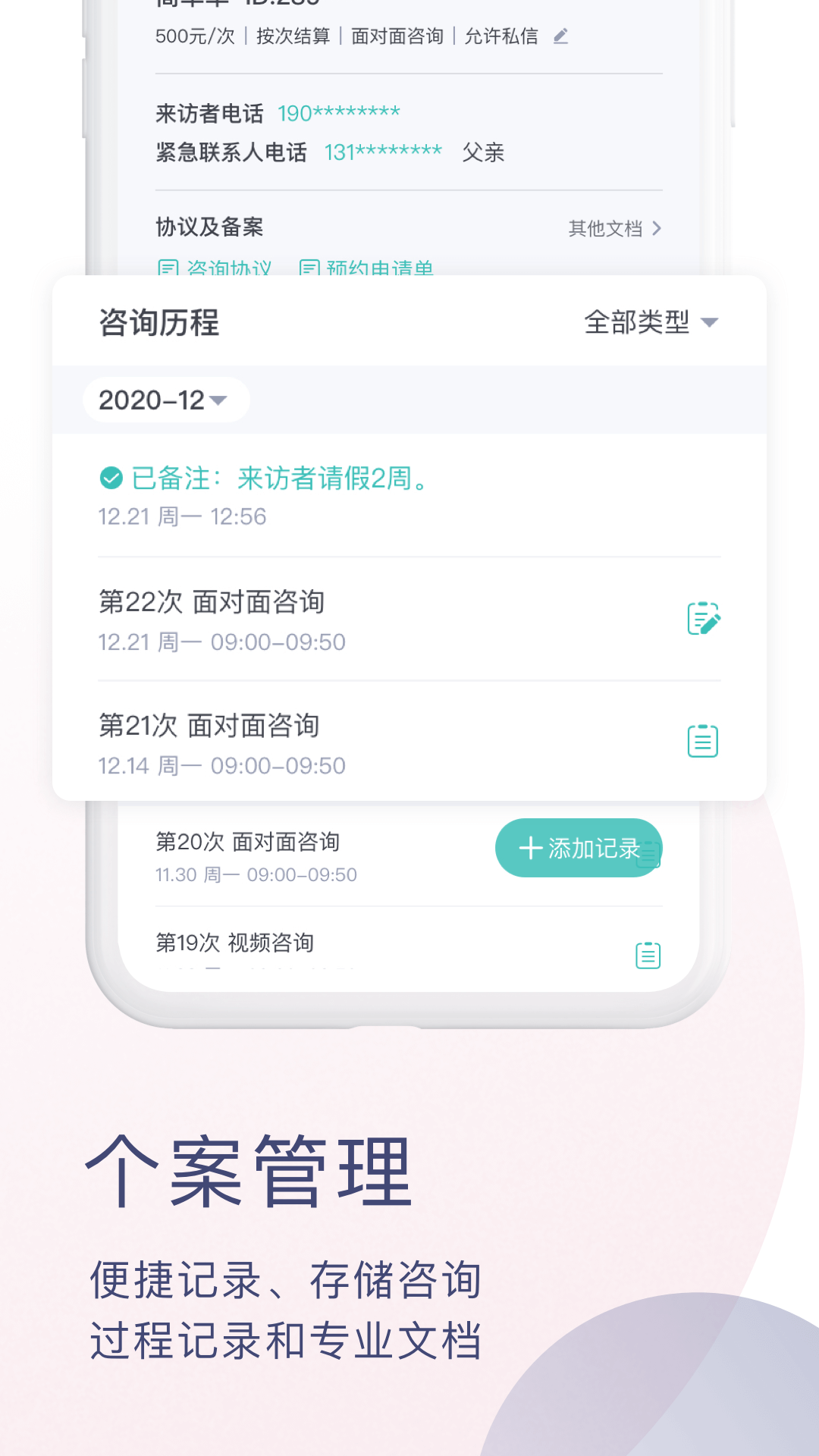Open the 咨询协议 document icon
819x1456 pixels.
[168, 267]
